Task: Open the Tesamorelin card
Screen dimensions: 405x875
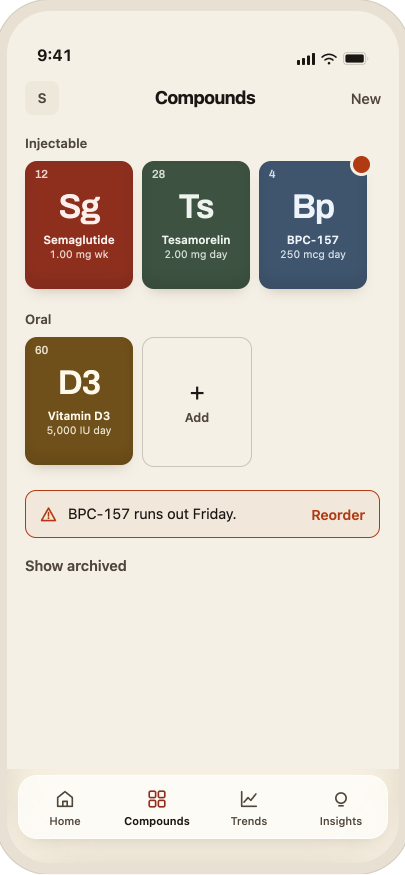Action: tap(196, 225)
